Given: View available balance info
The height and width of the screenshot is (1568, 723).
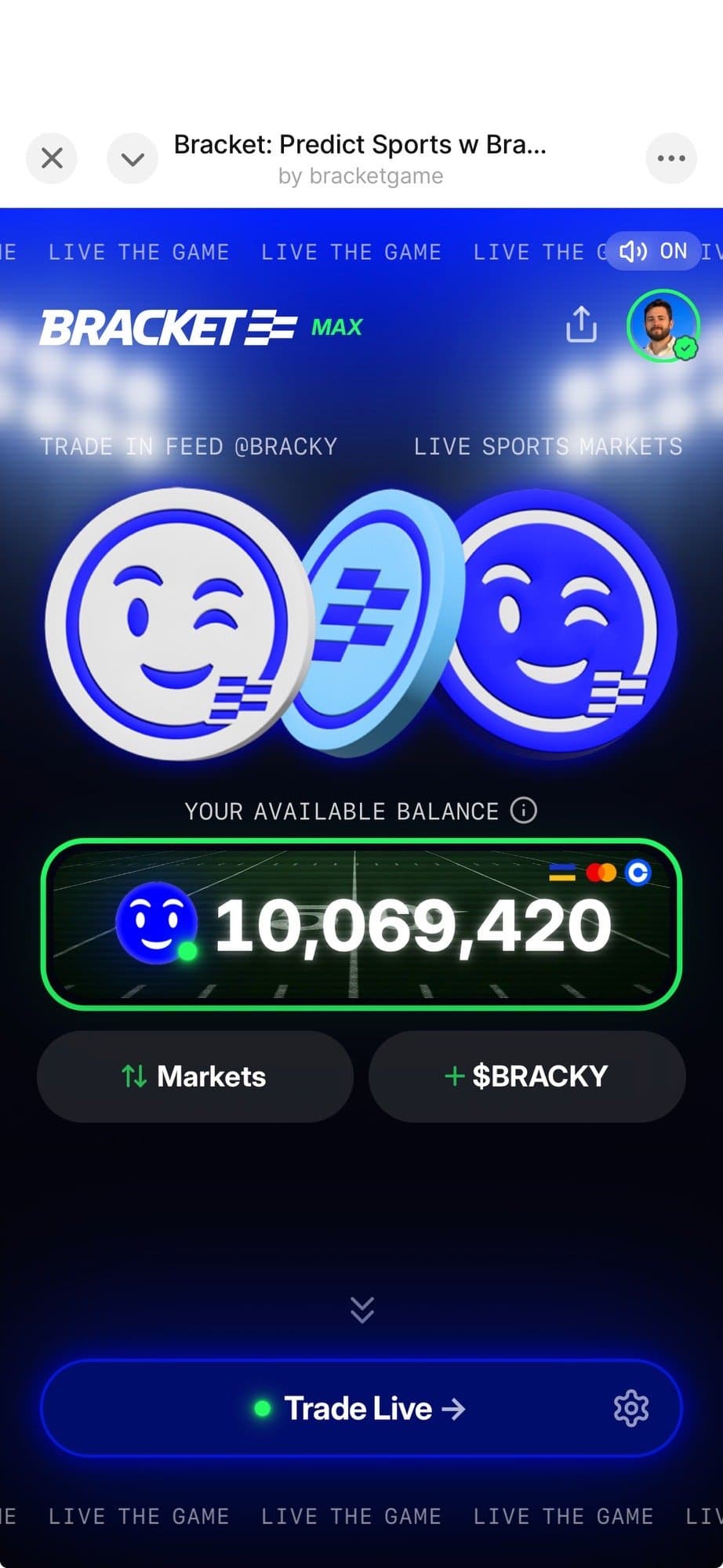Looking at the screenshot, I should tap(524, 810).
